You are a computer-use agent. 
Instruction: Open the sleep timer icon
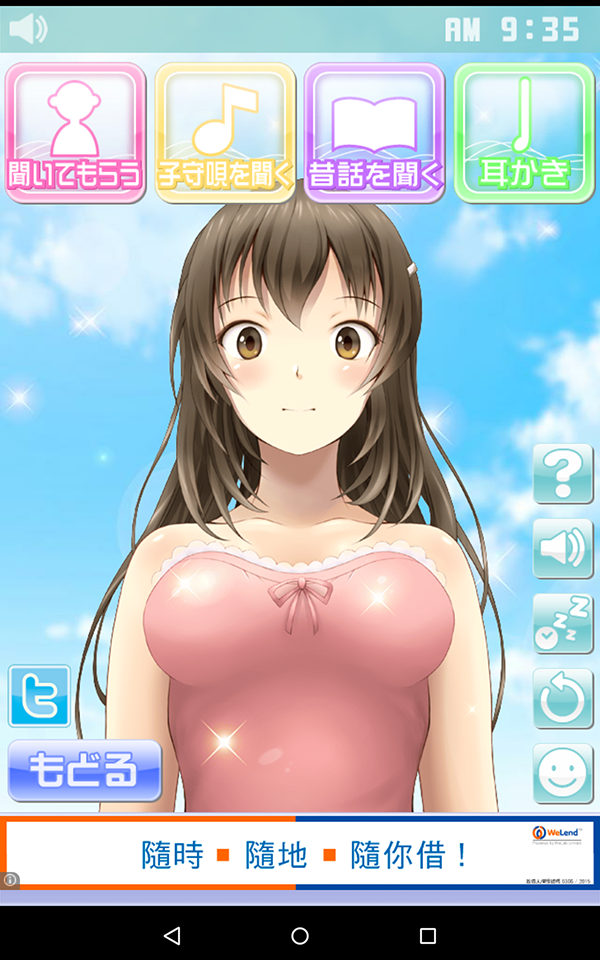[x=563, y=623]
